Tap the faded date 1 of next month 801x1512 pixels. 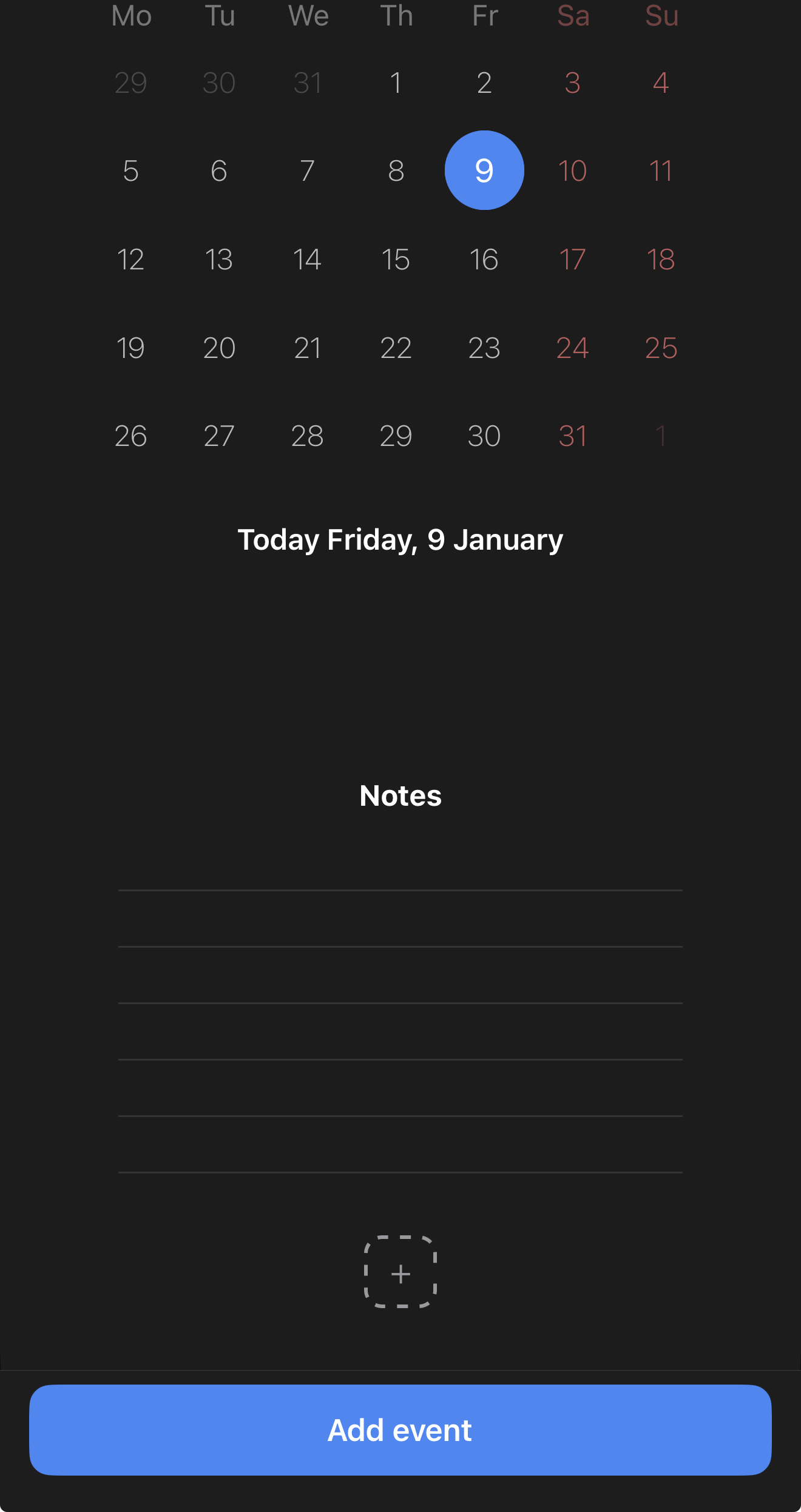coord(661,436)
